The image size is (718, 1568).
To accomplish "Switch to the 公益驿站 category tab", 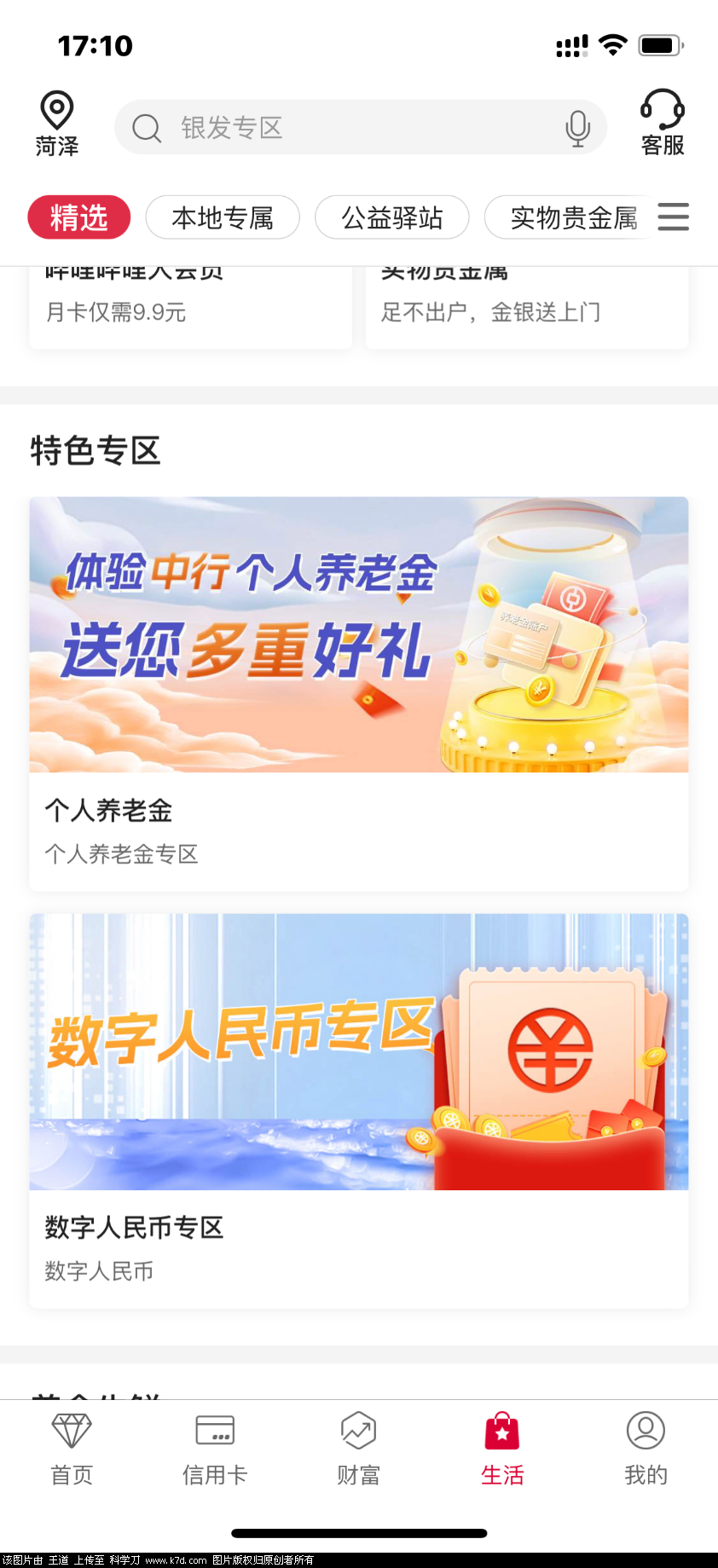I will tap(392, 217).
